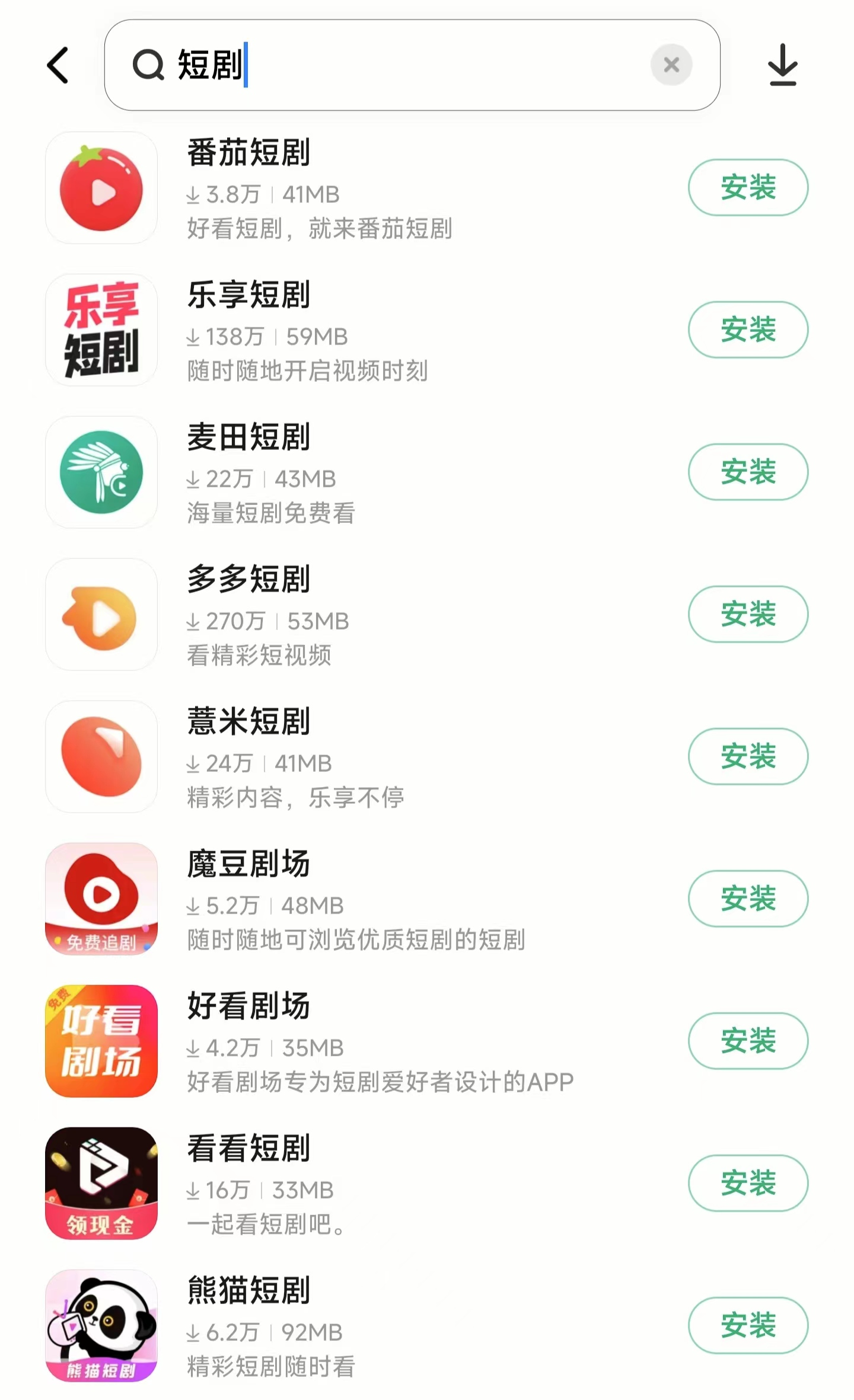This screenshot has height=1400, width=854.
Task: View the 好看剧场 app page
Action: (x=249, y=1006)
